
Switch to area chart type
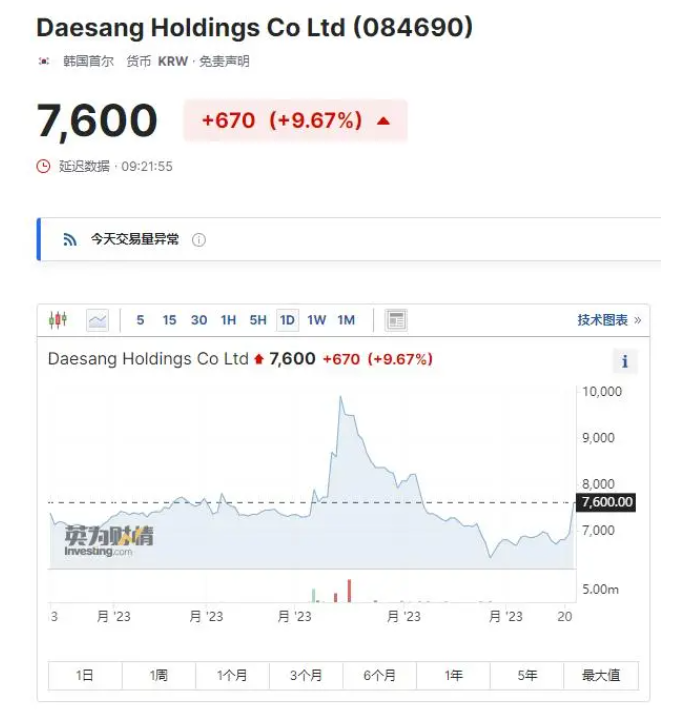coord(97,320)
